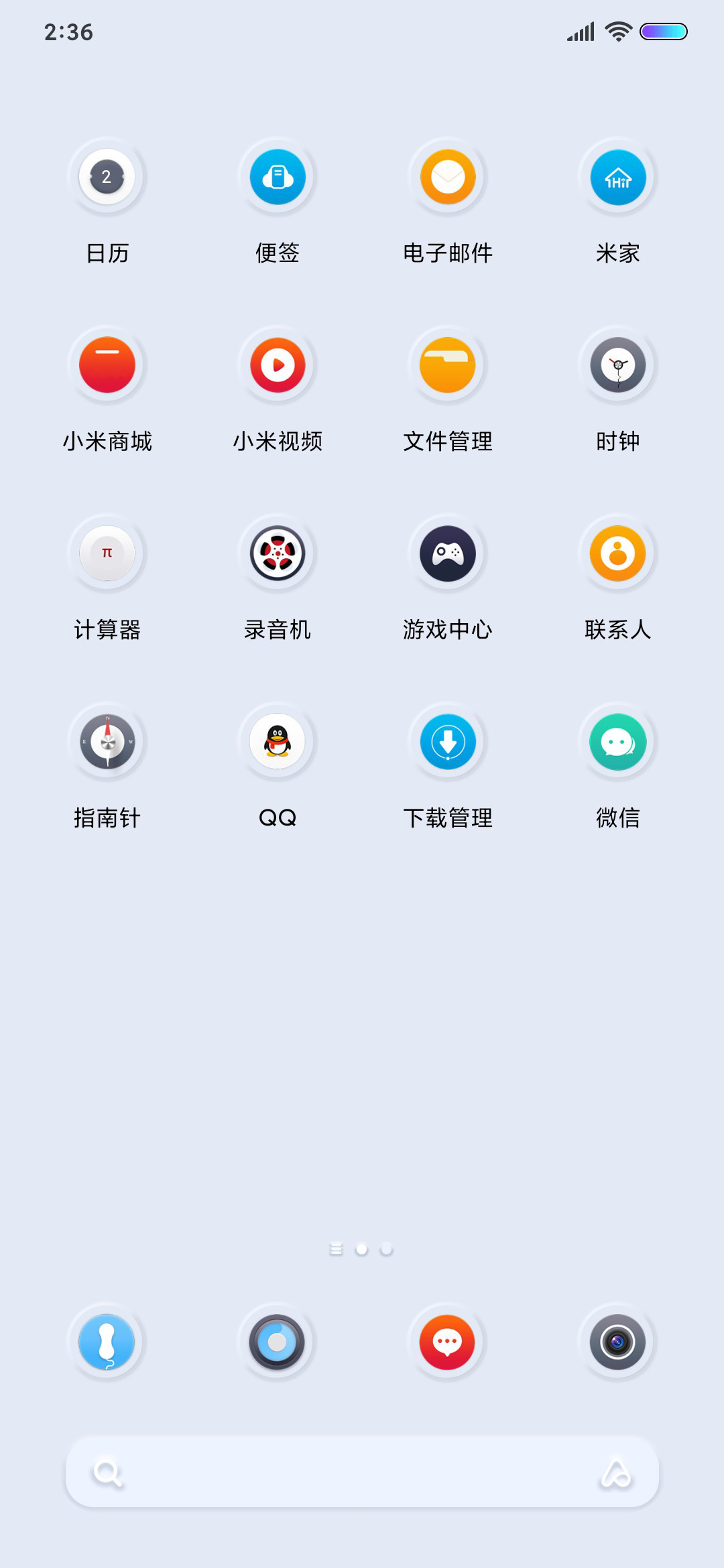Open the QQ app
Viewport: 724px width, 1568px height.
[x=278, y=742]
